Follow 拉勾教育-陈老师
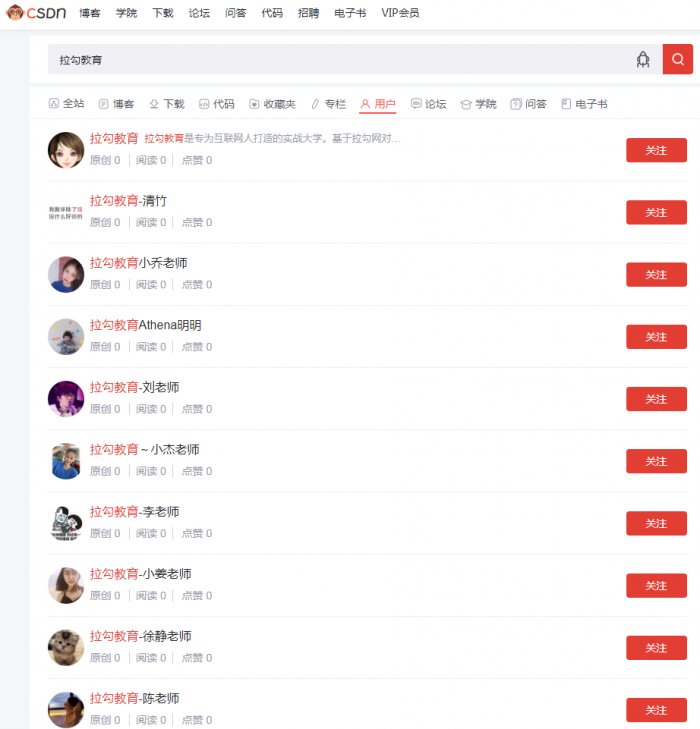Image resolution: width=700 pixels, height=729 pixels. click(x=656, y=710)
